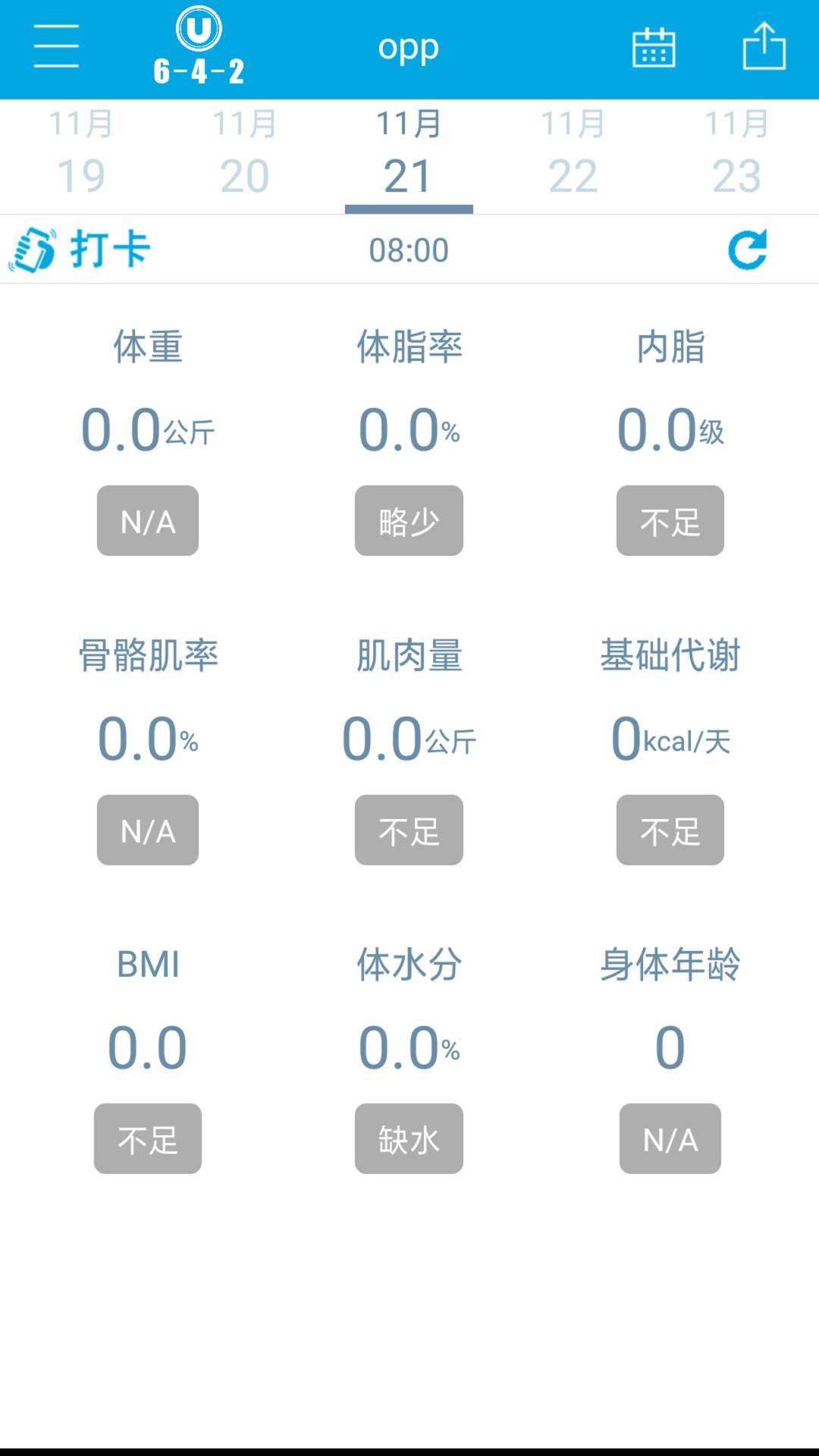View 体水分 body water details
Image resolution: width=819 pixels, height=1456 pixels.
(409, 1047)
